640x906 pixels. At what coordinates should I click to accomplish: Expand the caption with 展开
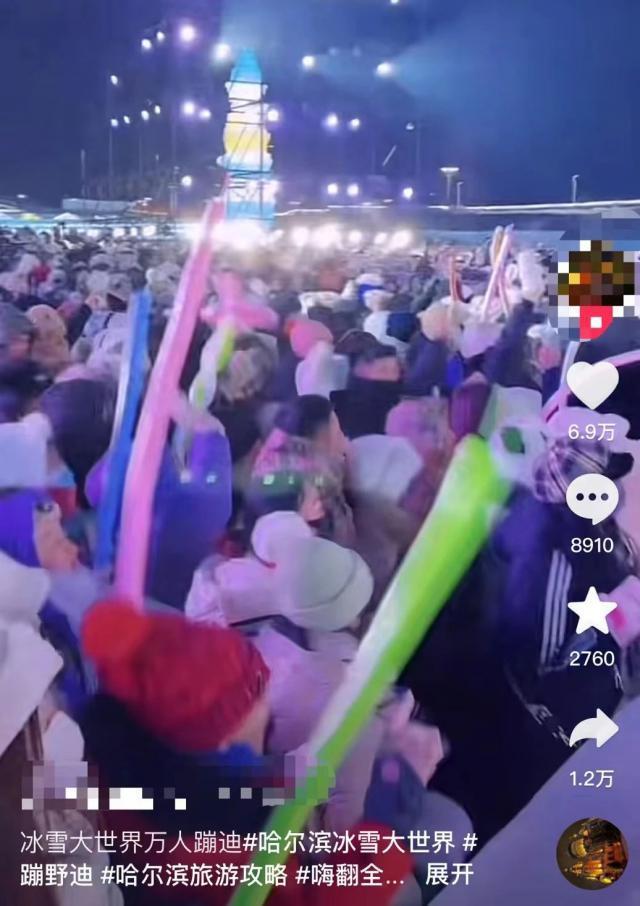449,875
